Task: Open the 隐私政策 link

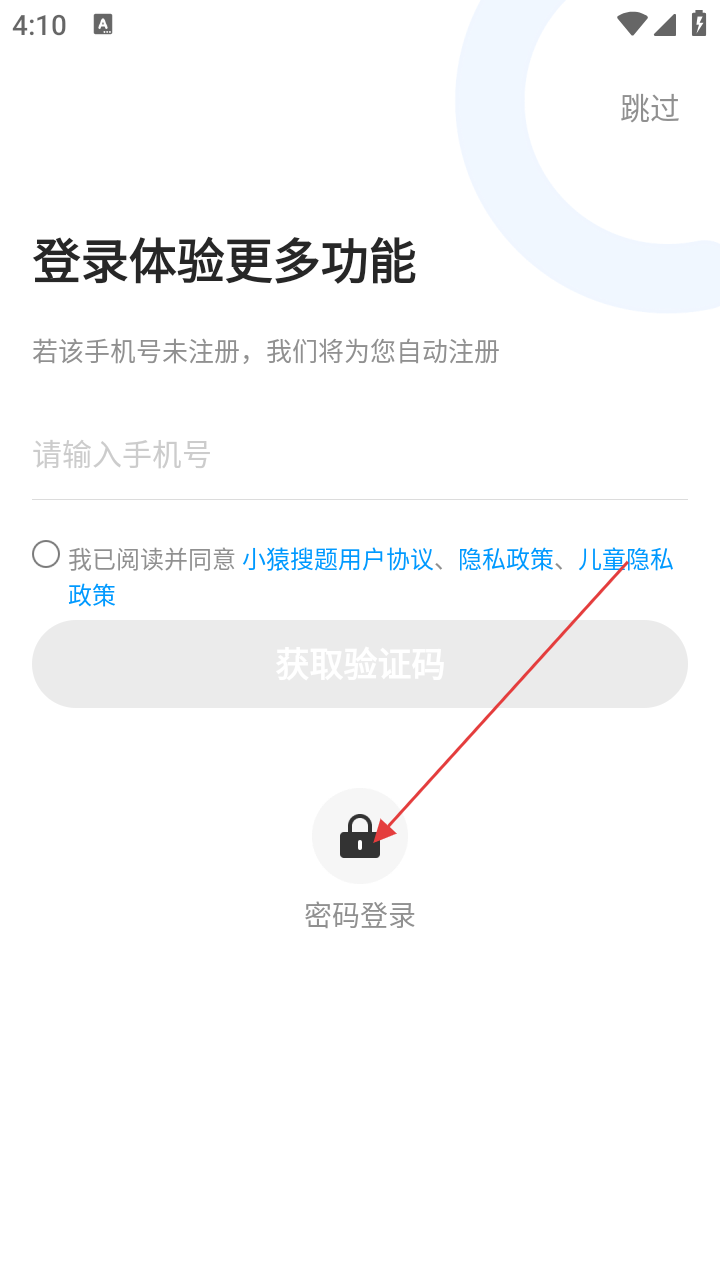Action: point(506,560)
